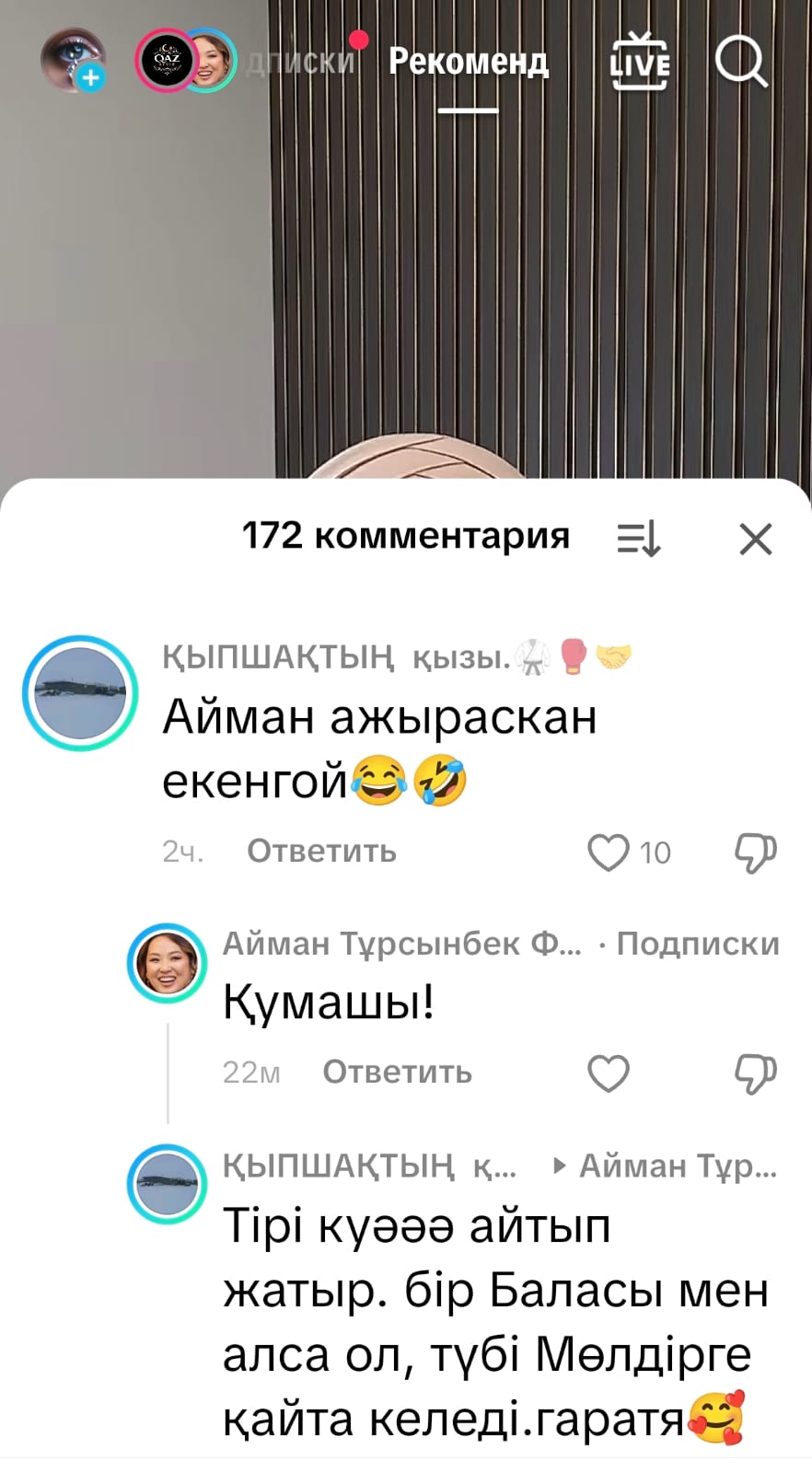Close the comments panel
812x1473 pixels.
click(755, 539)
